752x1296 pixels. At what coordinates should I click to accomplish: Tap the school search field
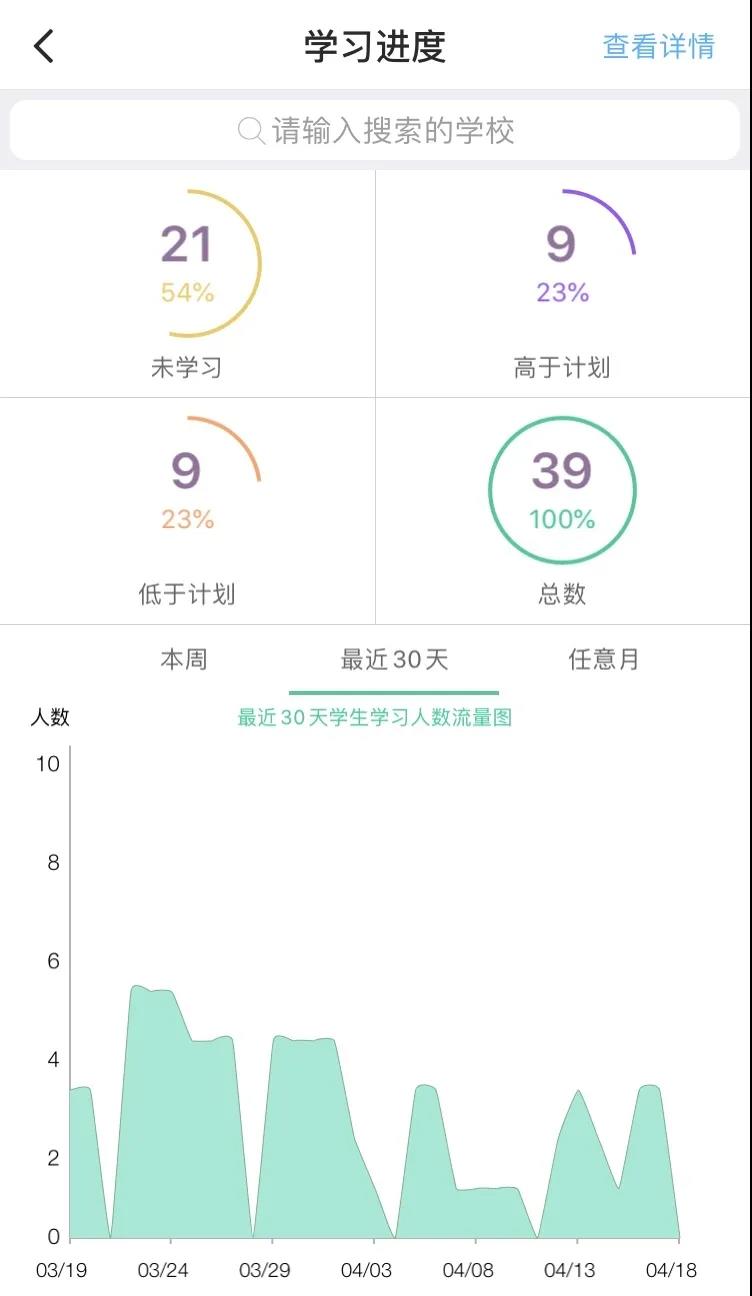[376, 130]
